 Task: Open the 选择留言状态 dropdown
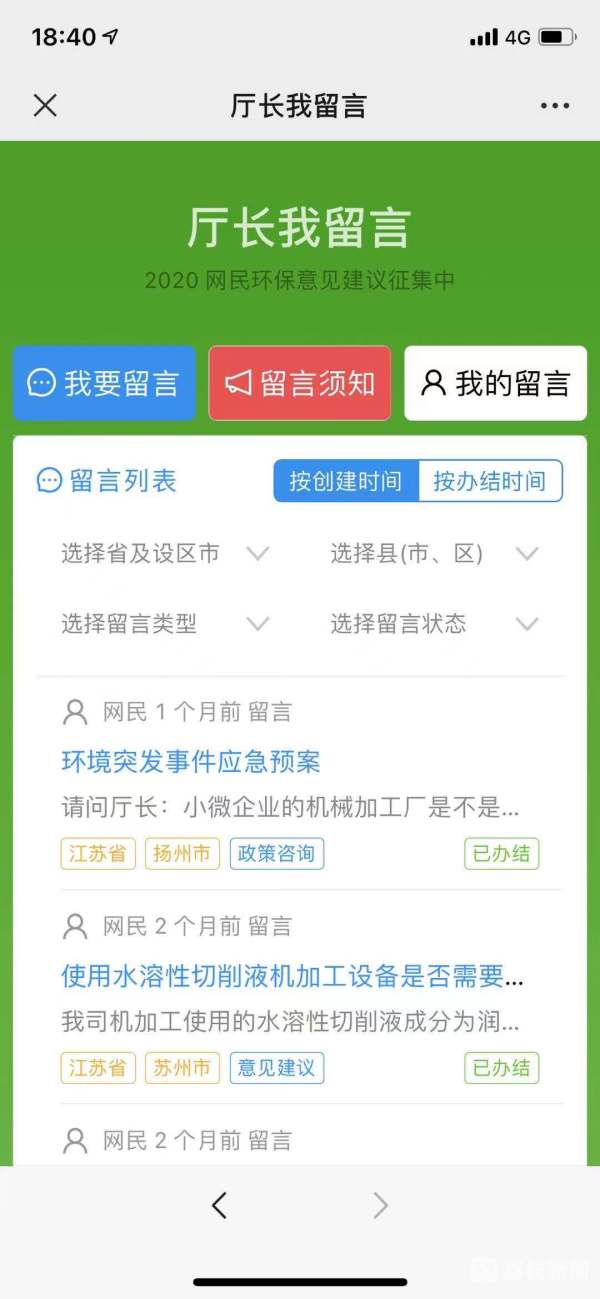click(434, 624)
